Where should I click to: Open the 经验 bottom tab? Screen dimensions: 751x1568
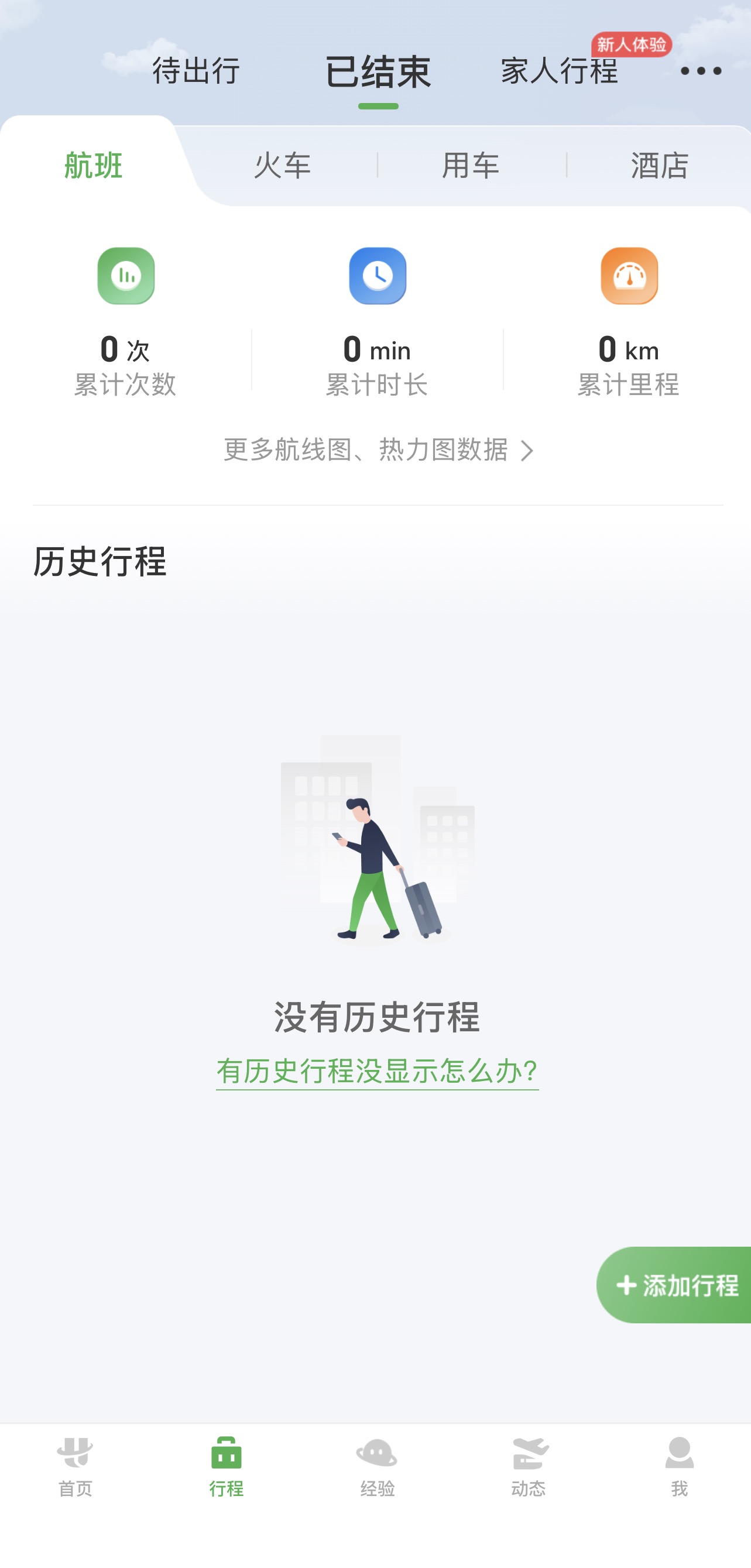378,1467
